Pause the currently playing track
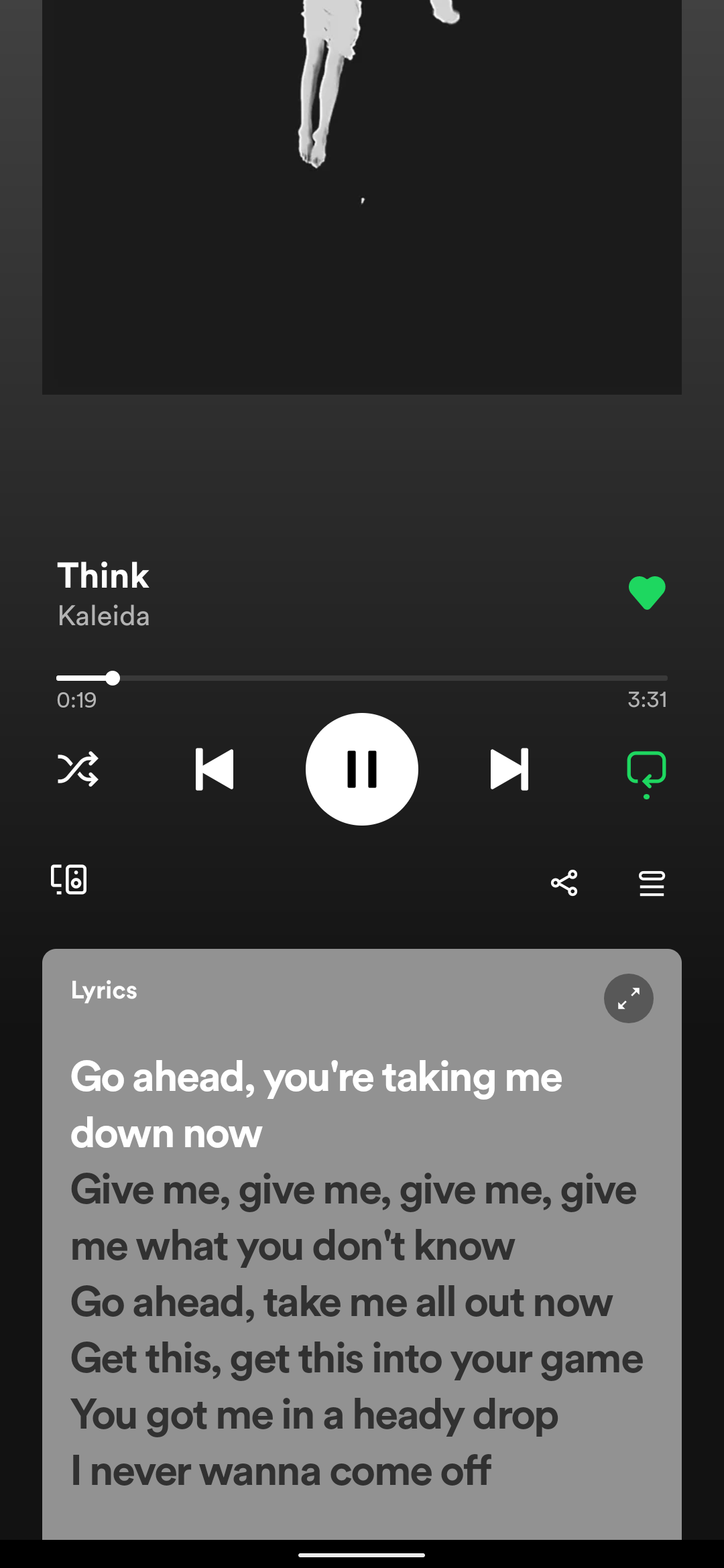 [362, 769]
